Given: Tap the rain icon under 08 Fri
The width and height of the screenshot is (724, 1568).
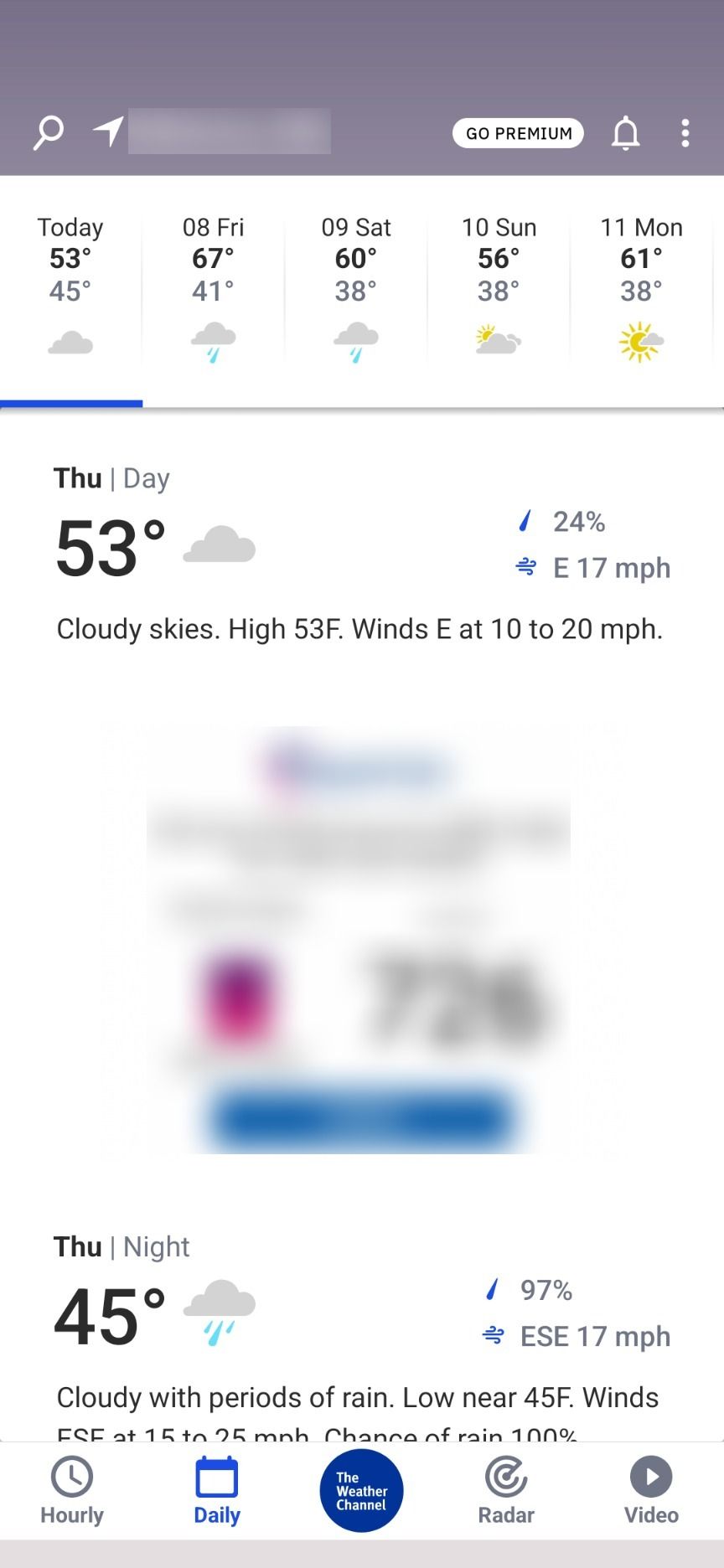Looking at the screenshot, I should (213, 339).
